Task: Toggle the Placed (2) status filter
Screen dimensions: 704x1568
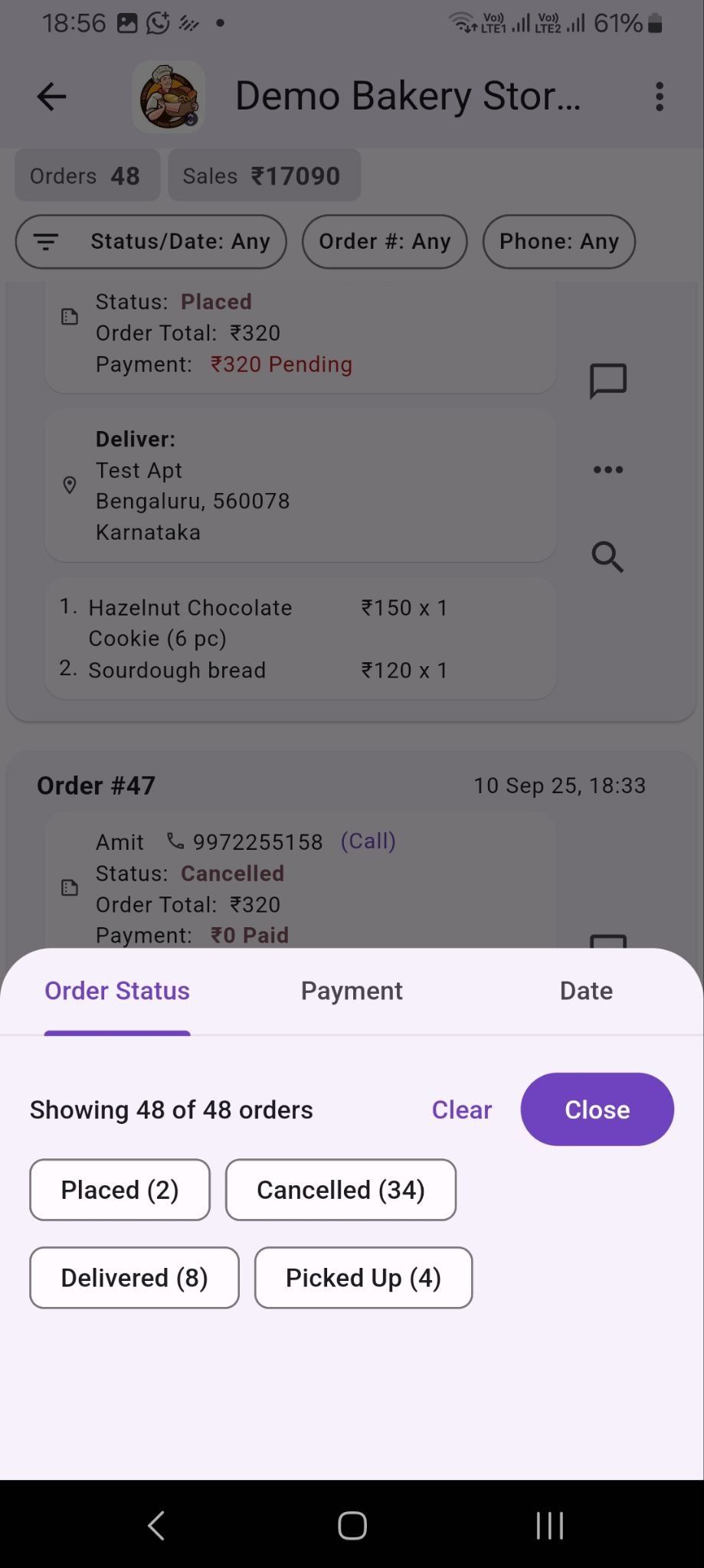Action: click(120, 1189)
